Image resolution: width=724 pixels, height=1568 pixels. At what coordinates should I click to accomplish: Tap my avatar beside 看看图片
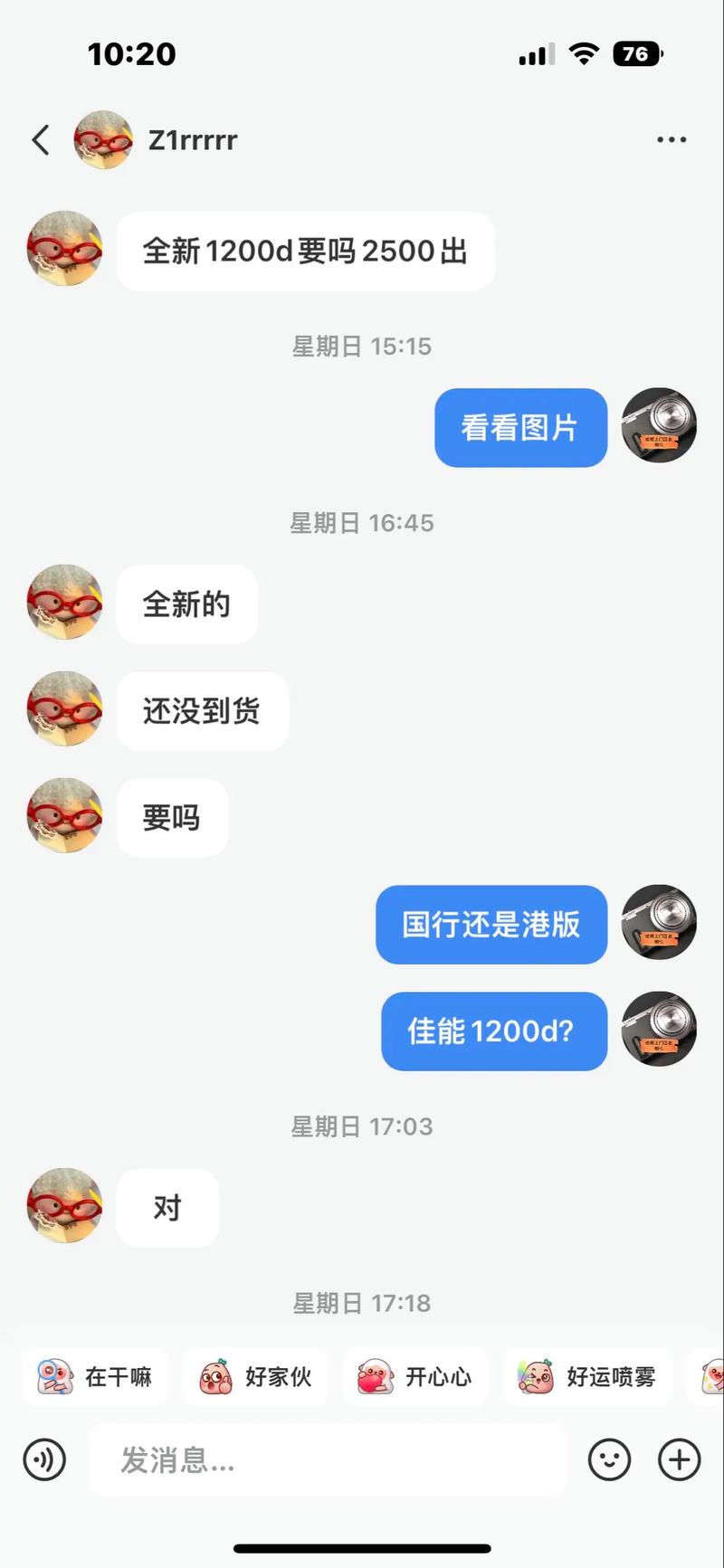[x=659, y=426]
